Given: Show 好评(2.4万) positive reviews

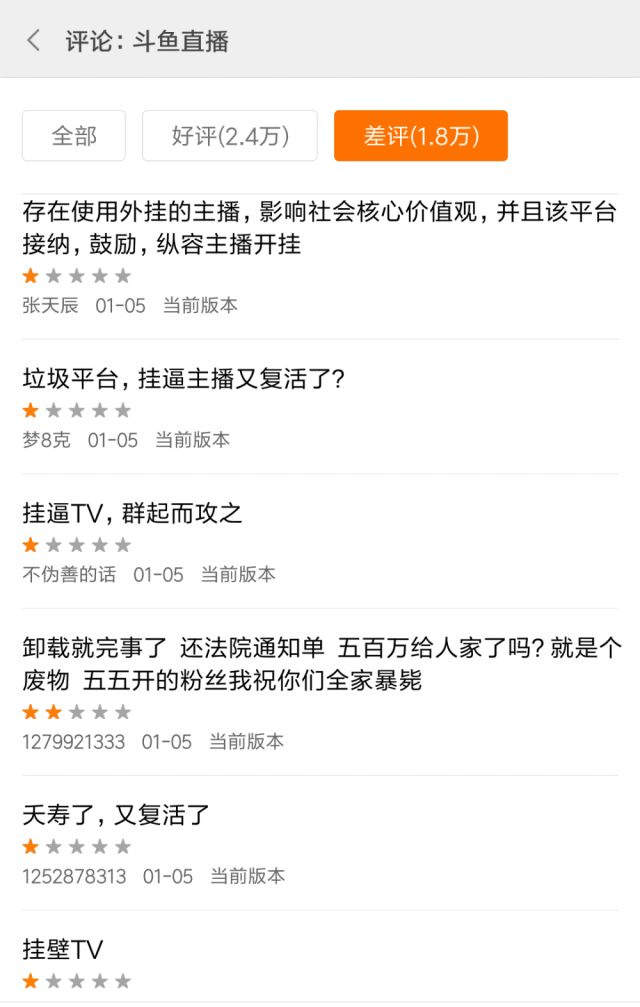Looking at the screenshot, I should tap(229, 136).
